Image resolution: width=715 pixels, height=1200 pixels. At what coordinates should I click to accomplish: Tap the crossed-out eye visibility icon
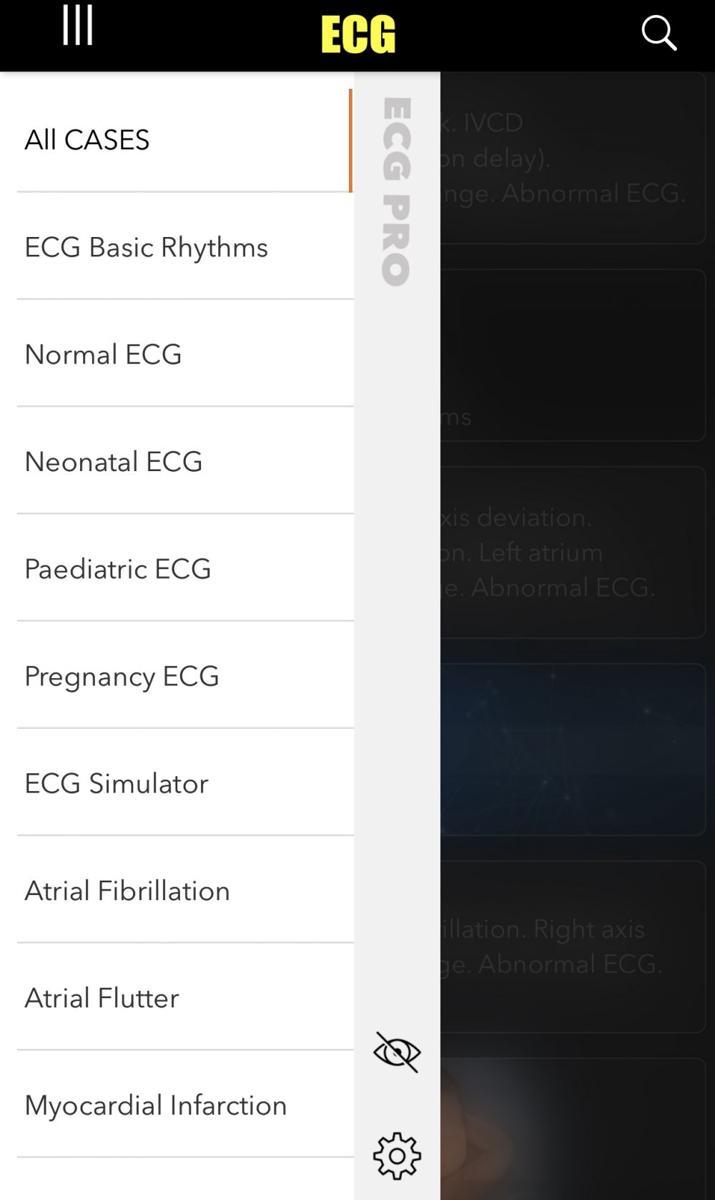tap(397, 1052)
